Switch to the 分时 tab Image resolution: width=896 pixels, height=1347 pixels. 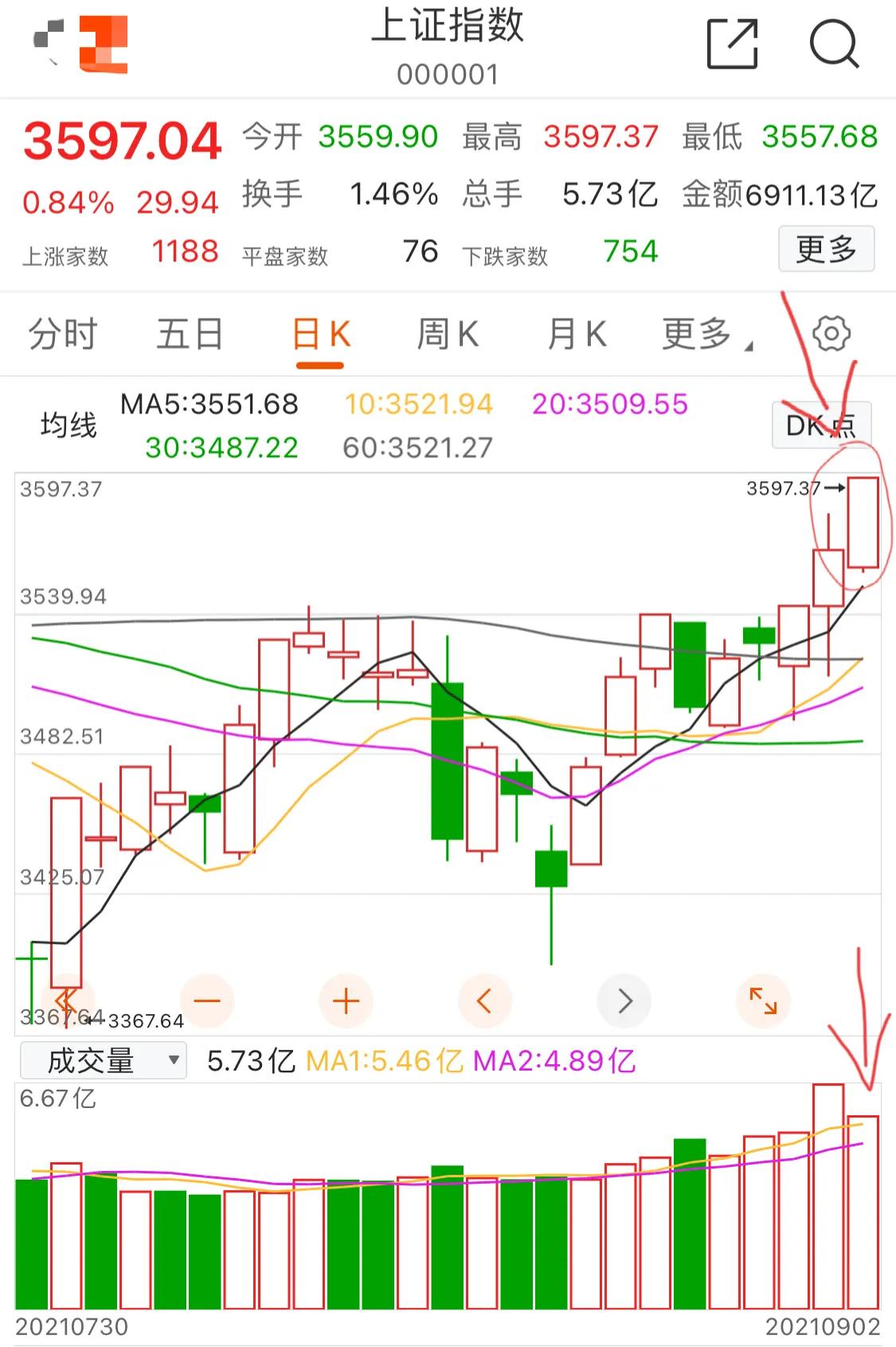64,334
